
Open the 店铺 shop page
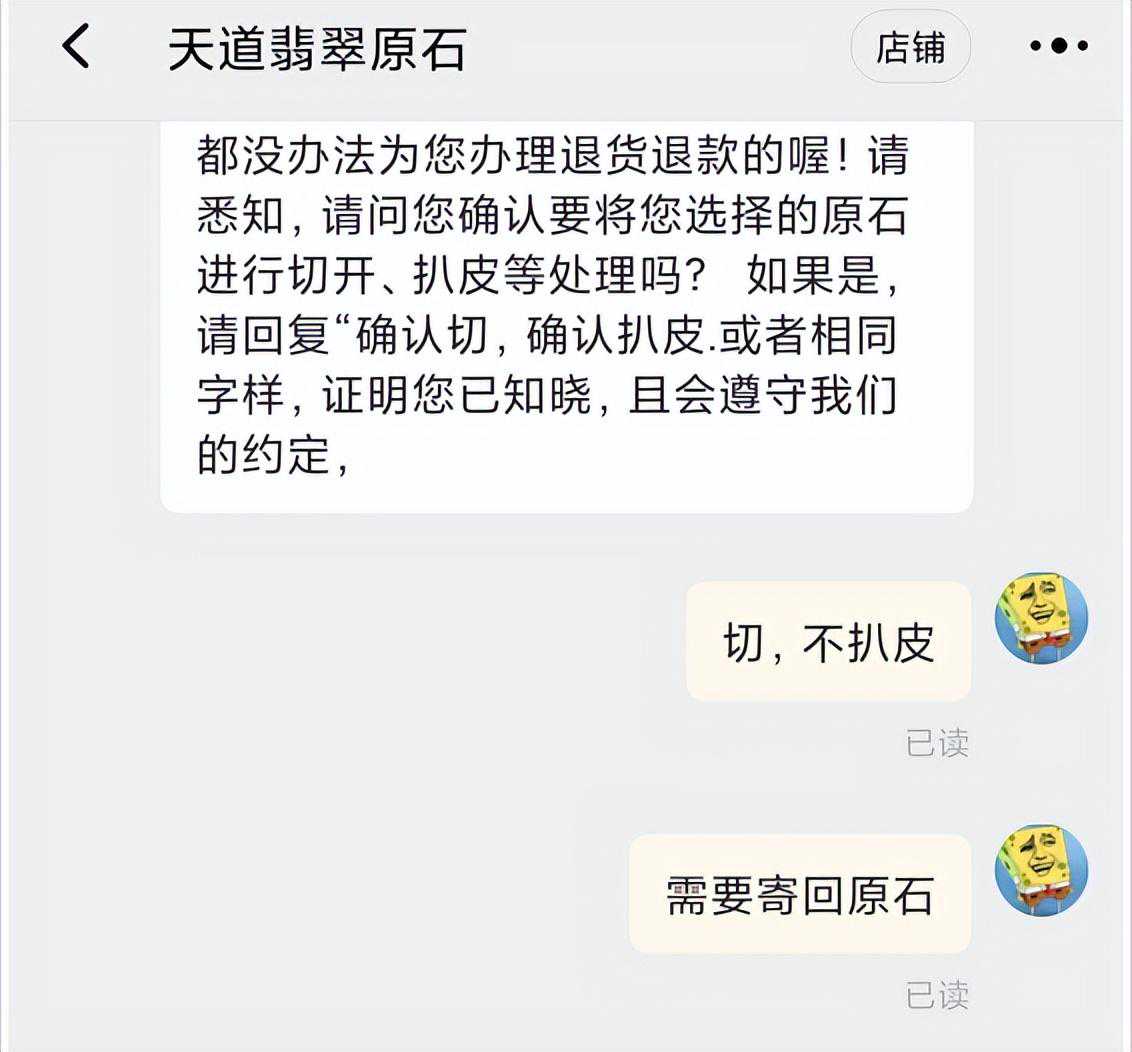[910, 47]
